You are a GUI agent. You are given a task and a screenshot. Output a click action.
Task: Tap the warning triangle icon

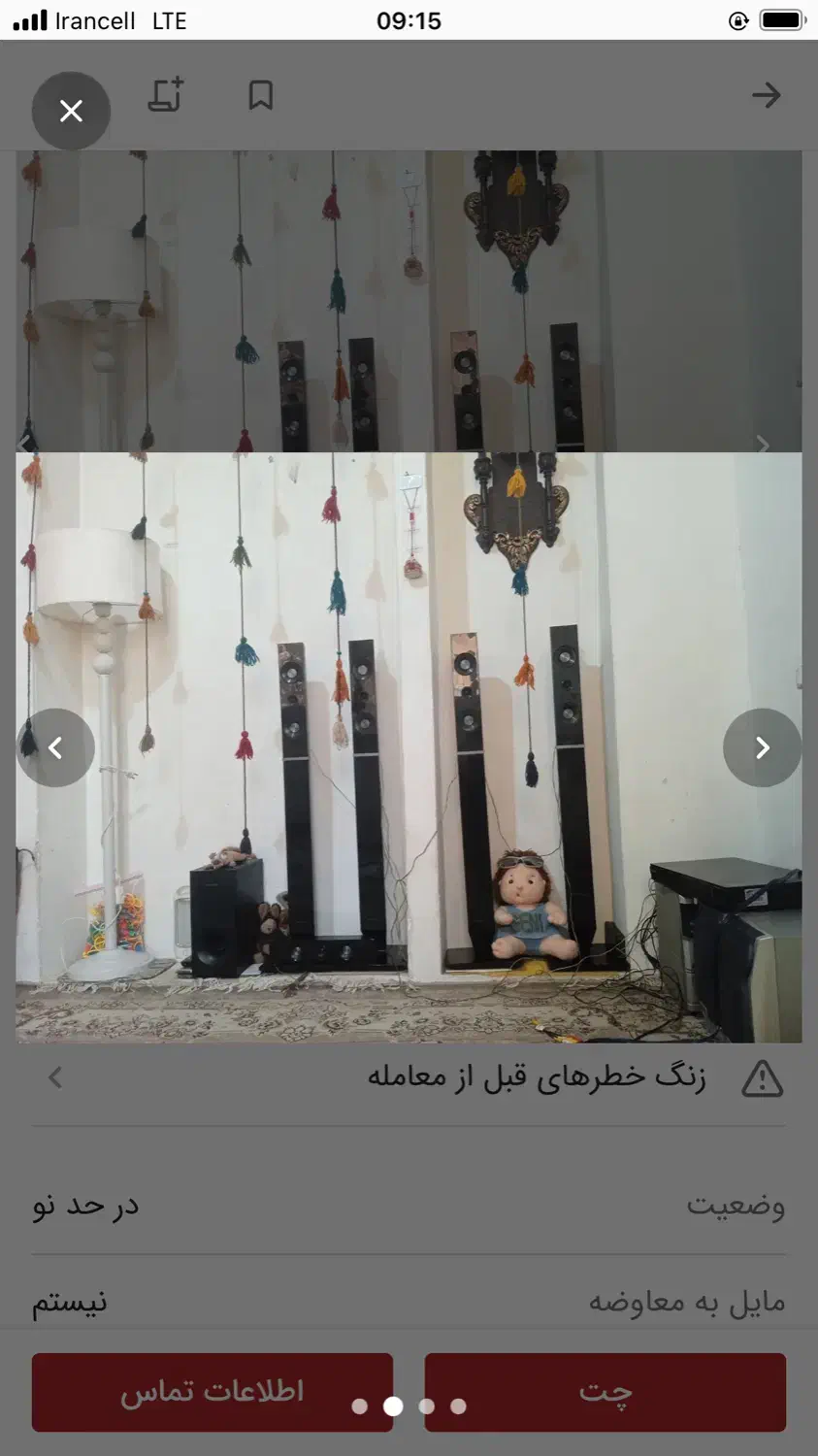(763, 1077)
